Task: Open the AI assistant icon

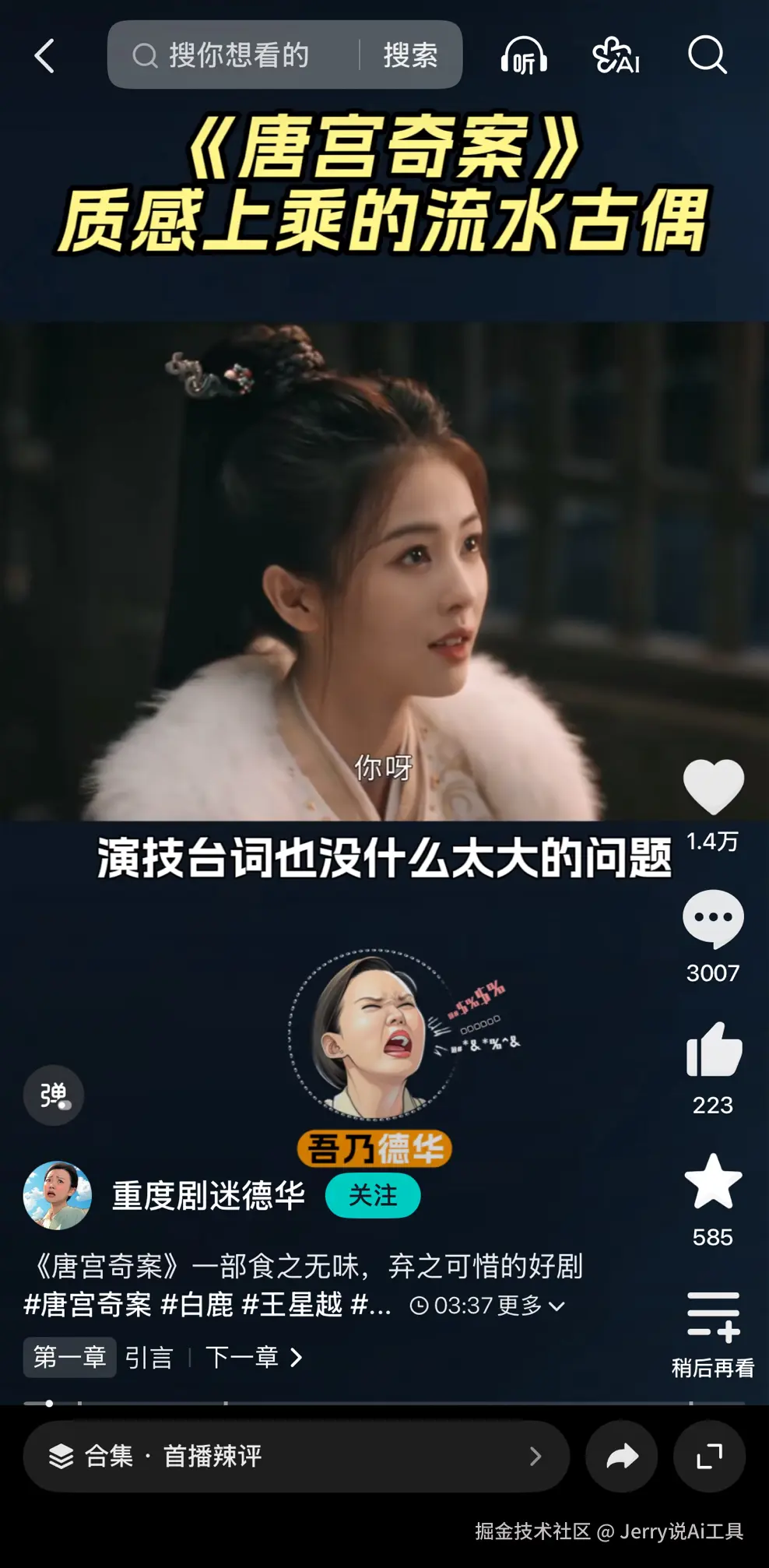Action: 616,56
